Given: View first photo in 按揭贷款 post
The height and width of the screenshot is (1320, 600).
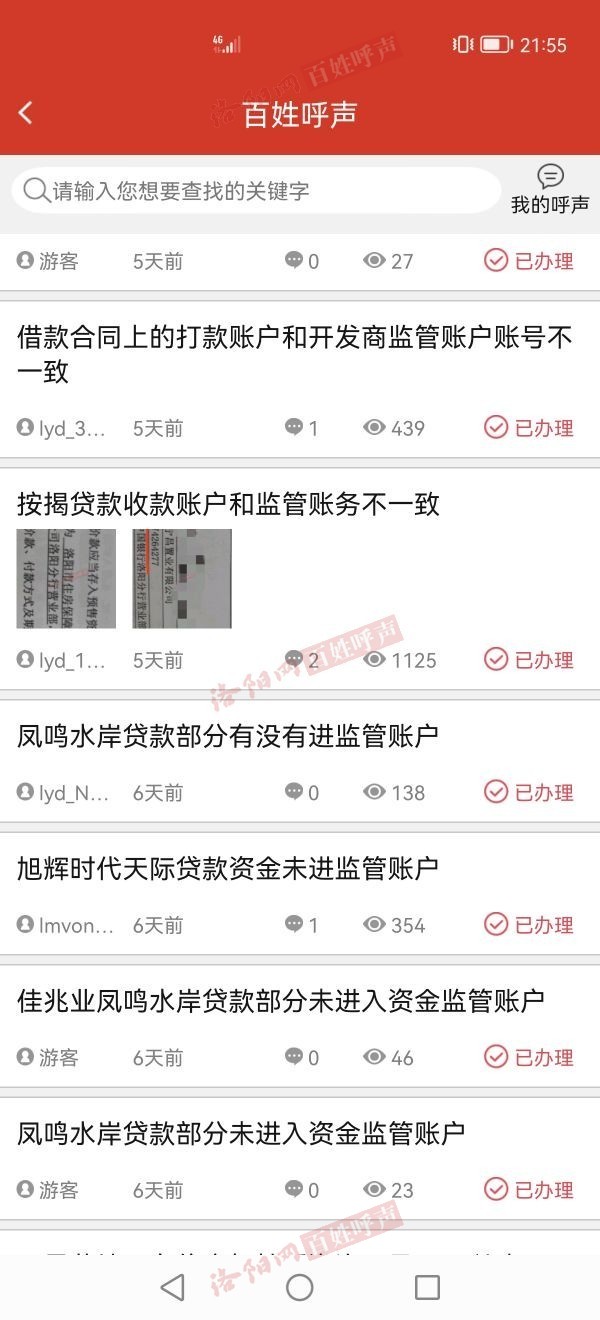Looking at the screenshot, I should [x=66, y=579].
